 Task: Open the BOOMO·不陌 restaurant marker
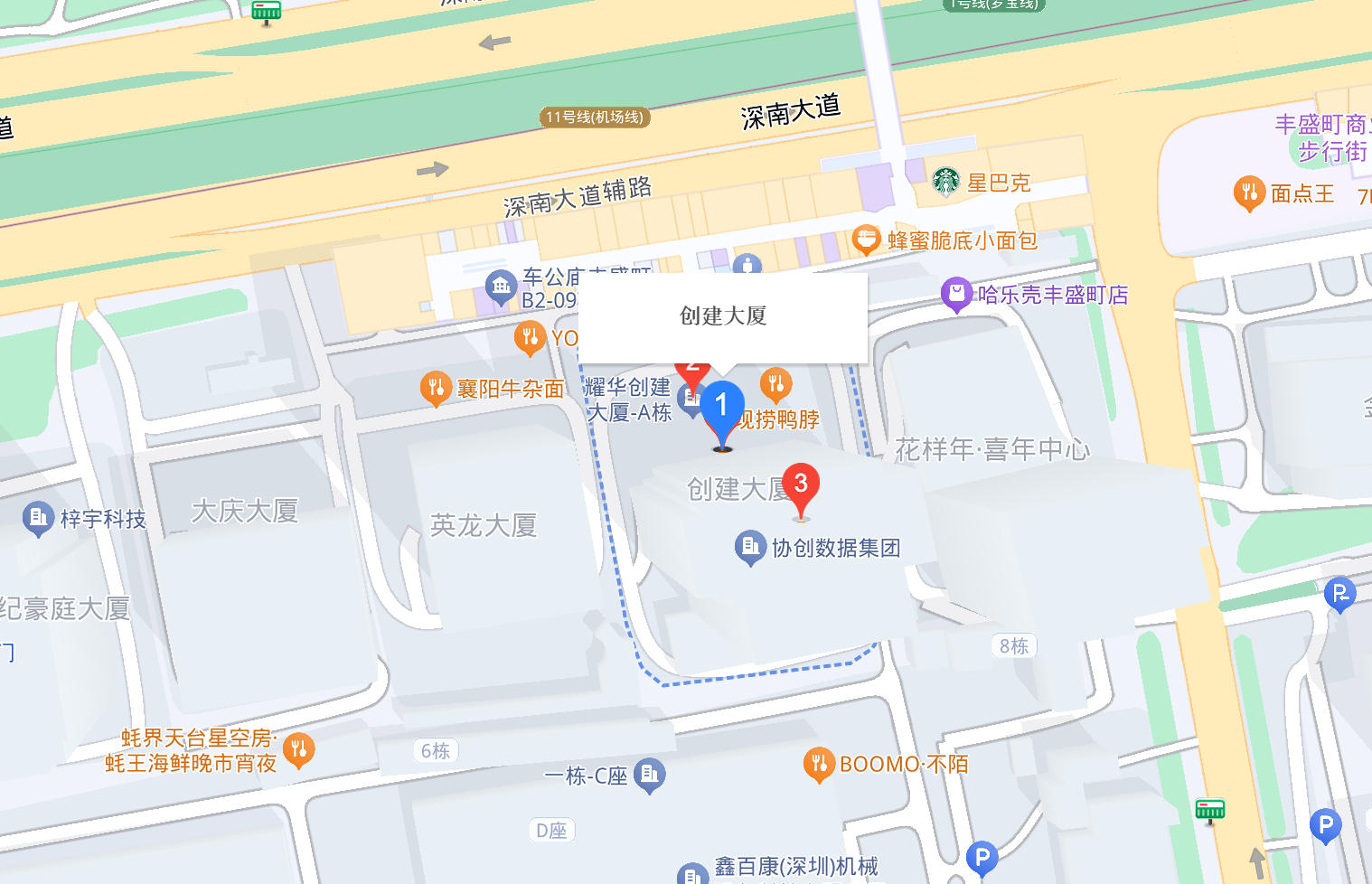[x=818, y=764]
